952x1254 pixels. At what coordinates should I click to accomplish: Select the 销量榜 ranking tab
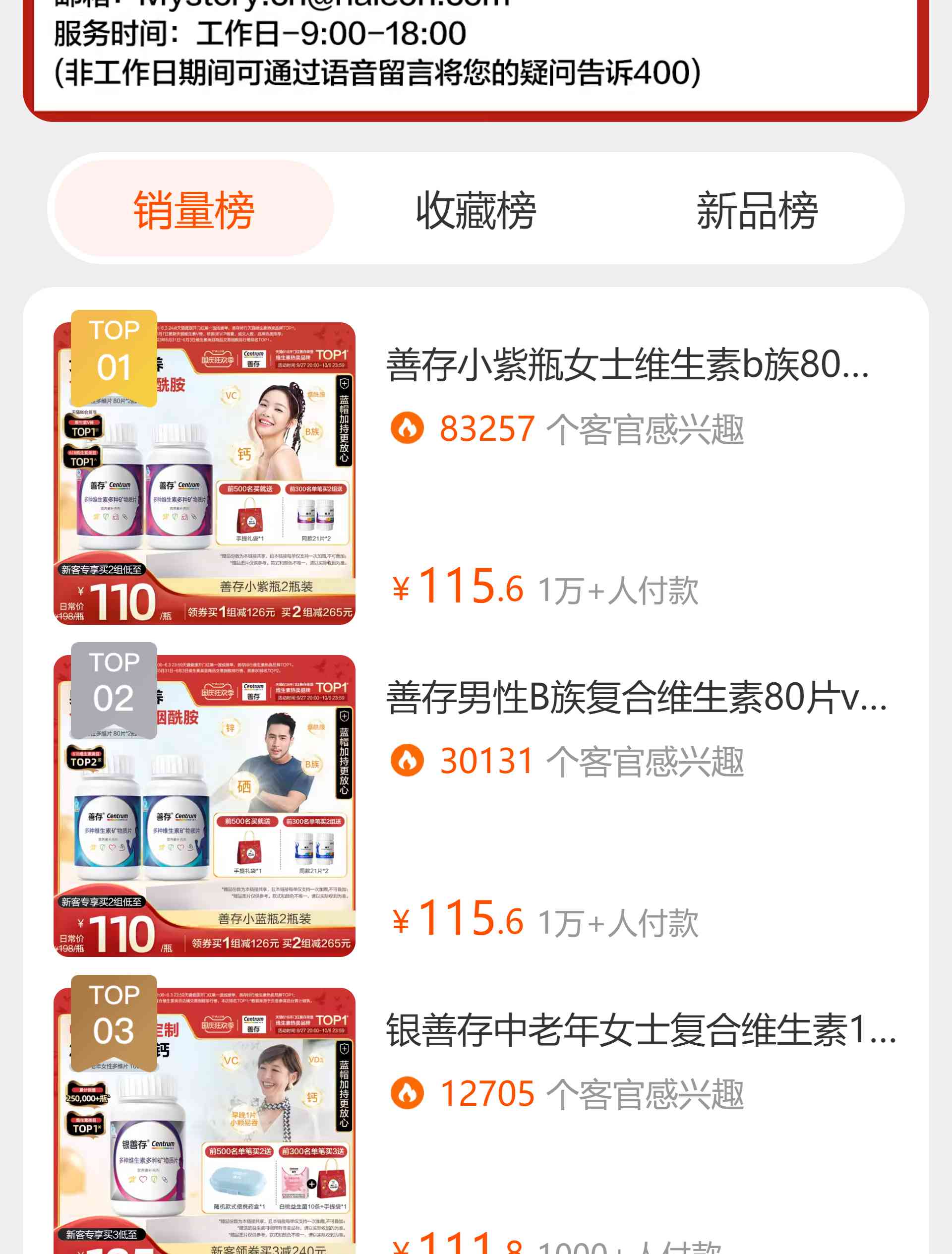pos(194,210)
